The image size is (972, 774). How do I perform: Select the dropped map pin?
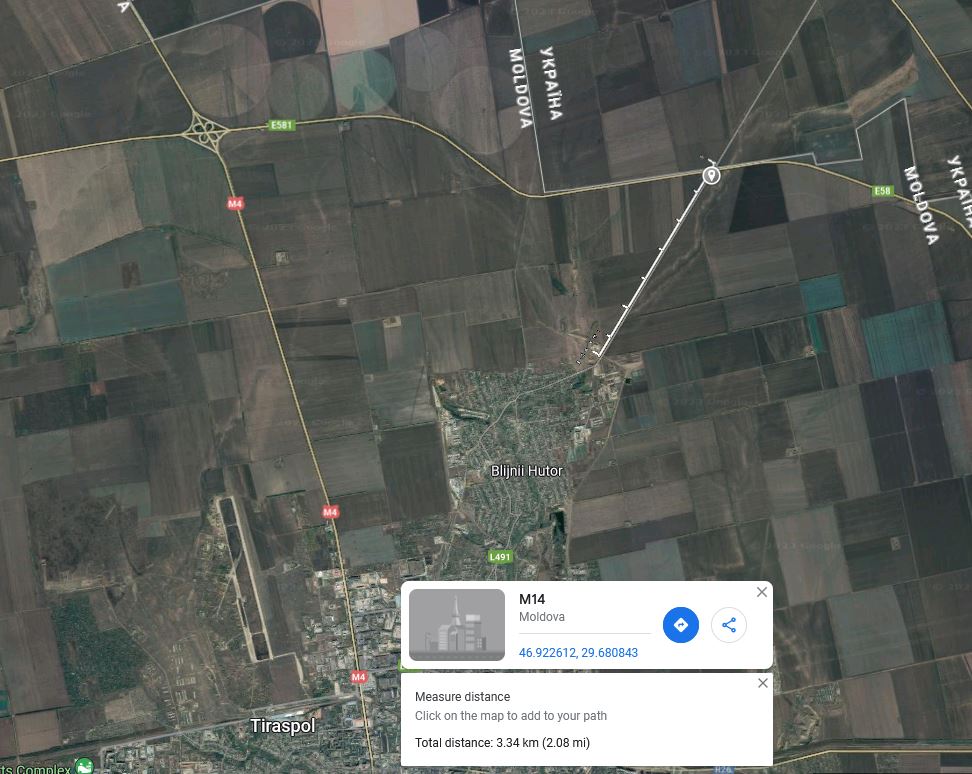click(x=711, y=176)
